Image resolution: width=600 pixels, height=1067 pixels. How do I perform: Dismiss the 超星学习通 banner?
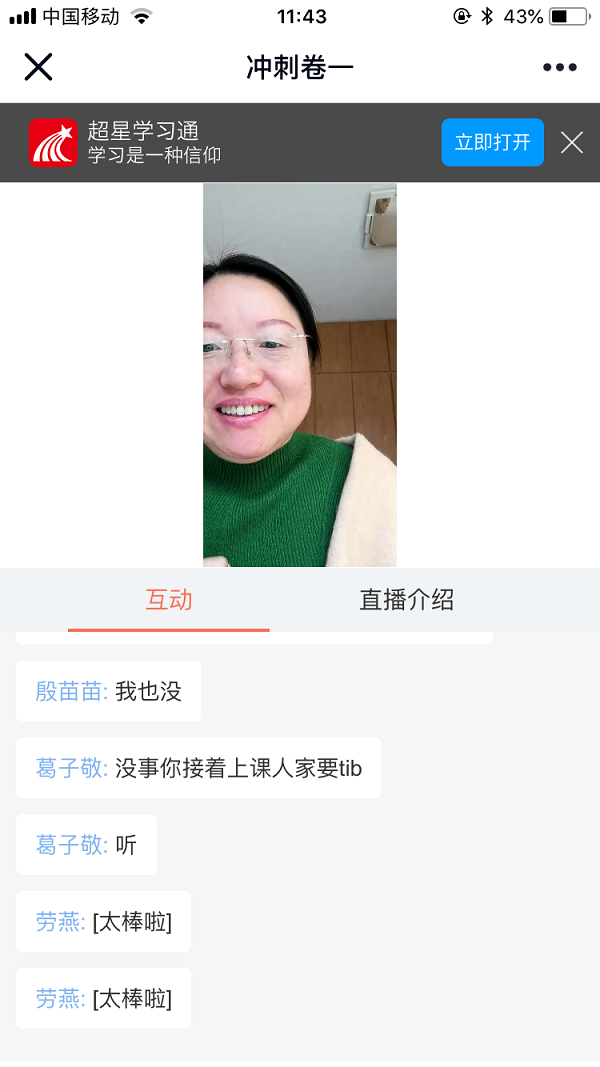coord(572,142)
